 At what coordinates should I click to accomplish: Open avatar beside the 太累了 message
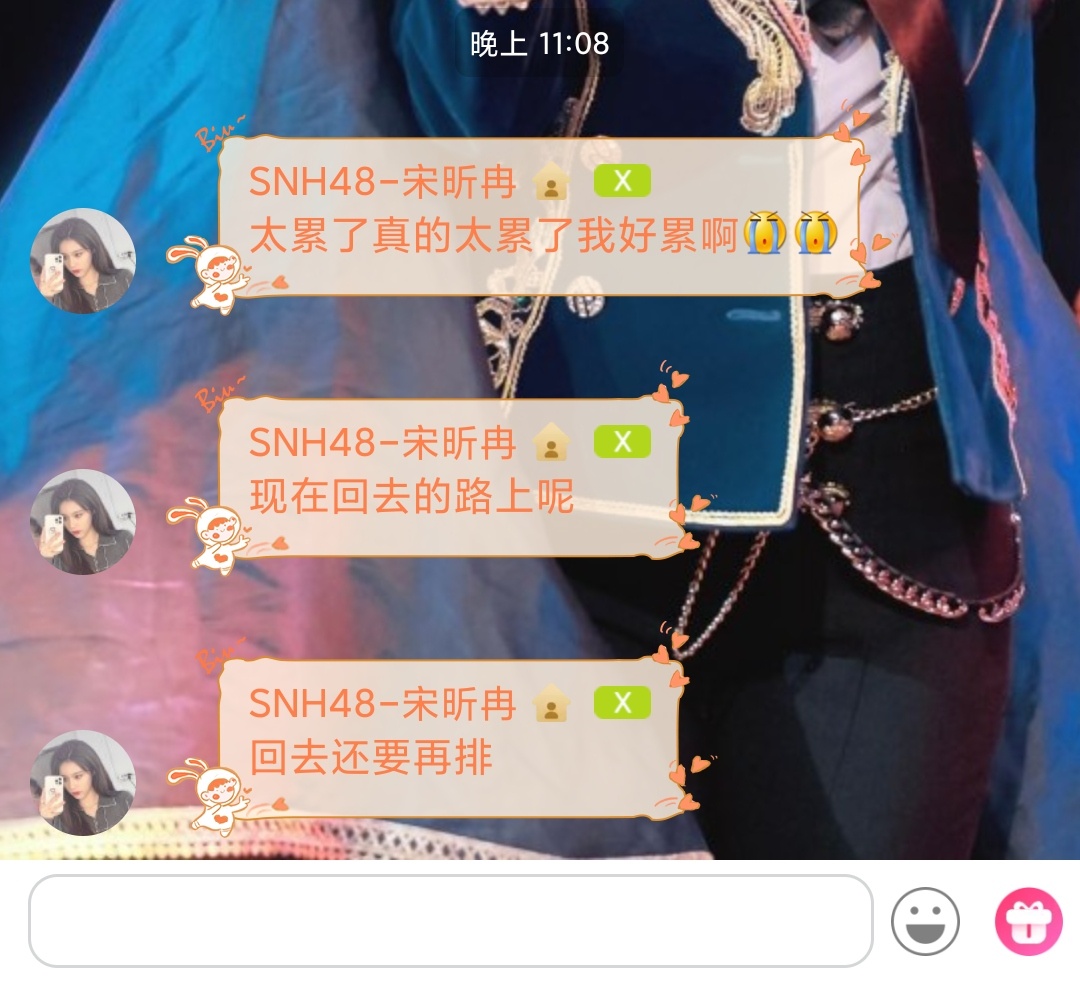tap(83, 260)
